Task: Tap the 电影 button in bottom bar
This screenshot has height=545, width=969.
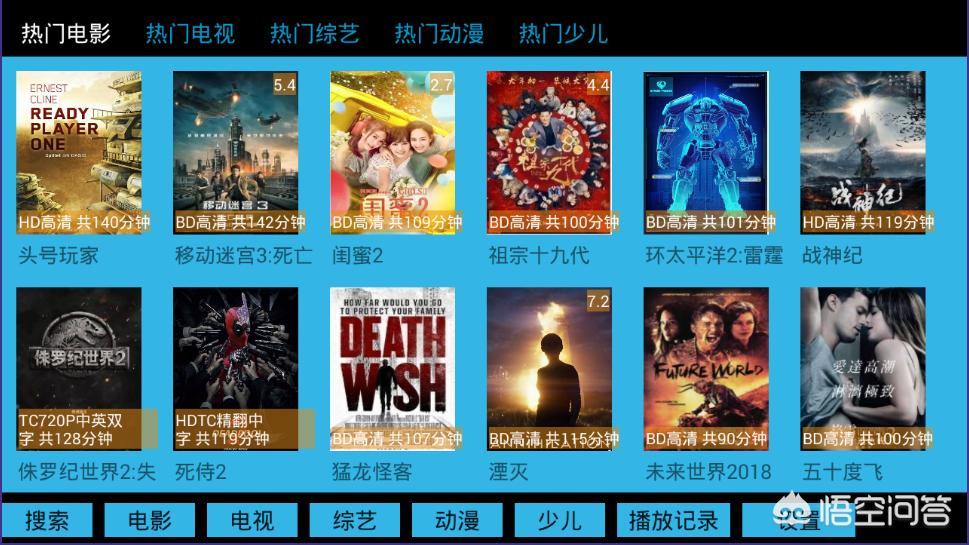Action: (150, 521)
